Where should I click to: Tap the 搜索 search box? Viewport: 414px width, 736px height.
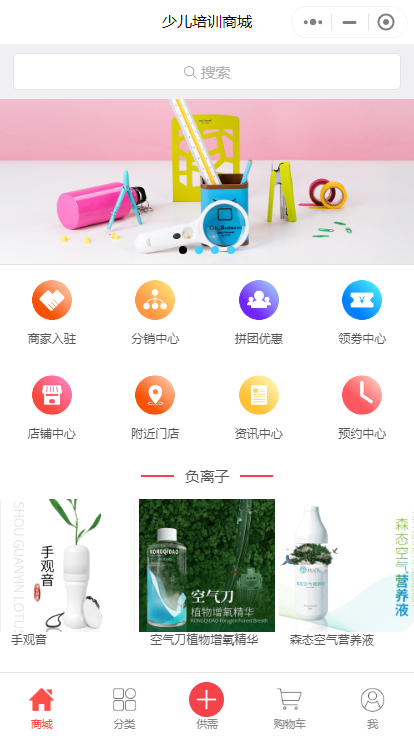point(207,71)
